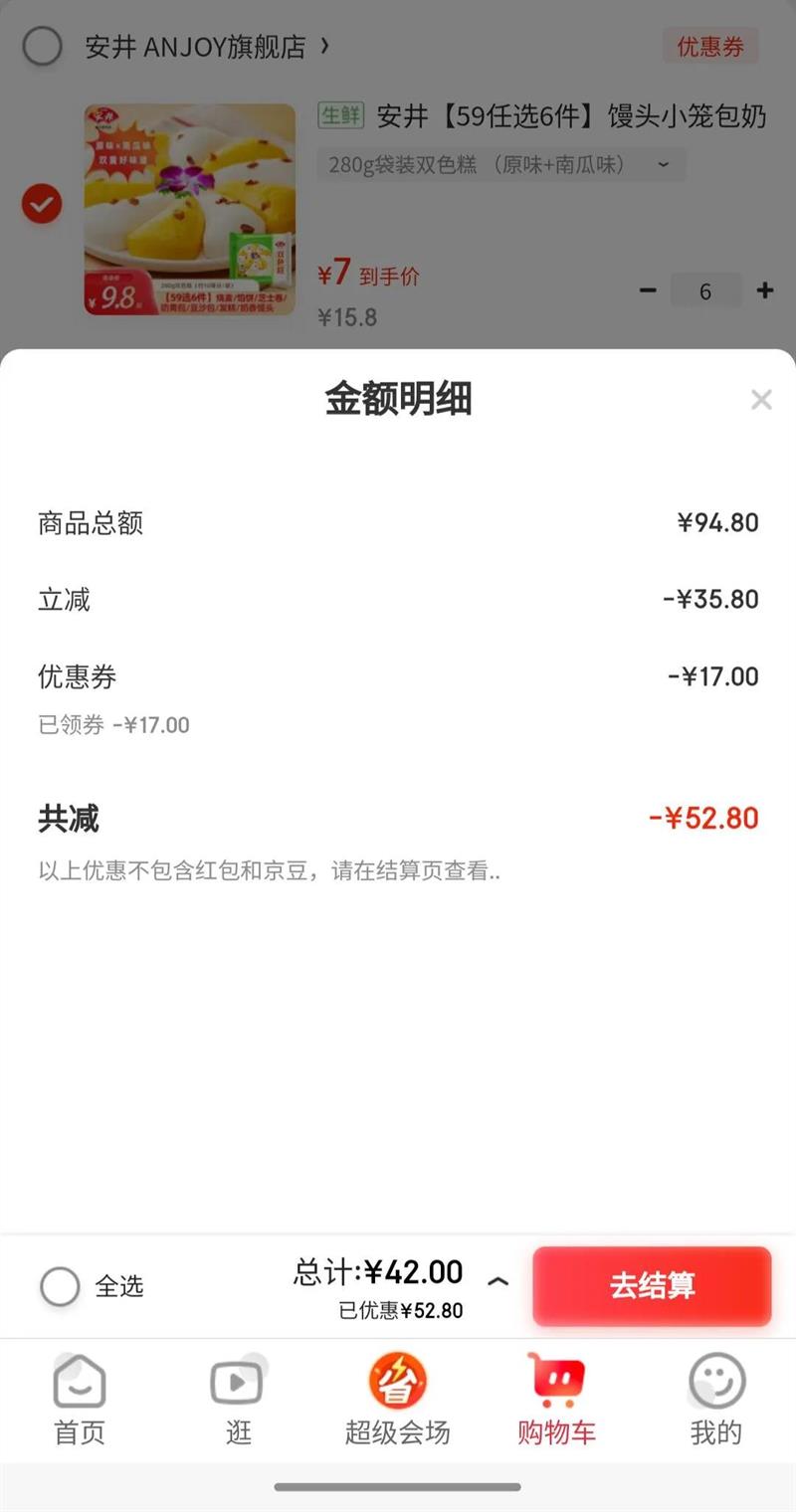
Task: Switch to the 购物车 tab
Action: pos(556,1400)
